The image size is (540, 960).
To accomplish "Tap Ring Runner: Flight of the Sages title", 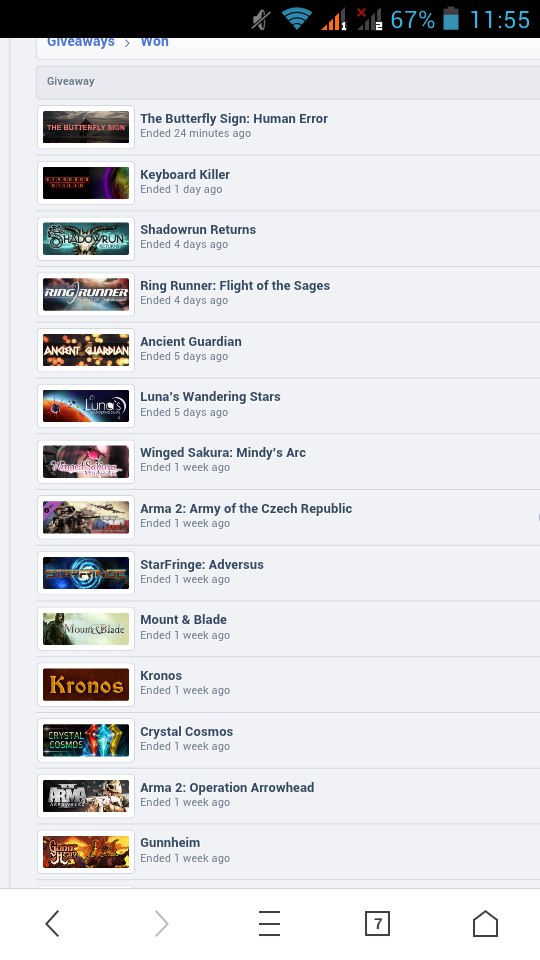I will (235, 285).
